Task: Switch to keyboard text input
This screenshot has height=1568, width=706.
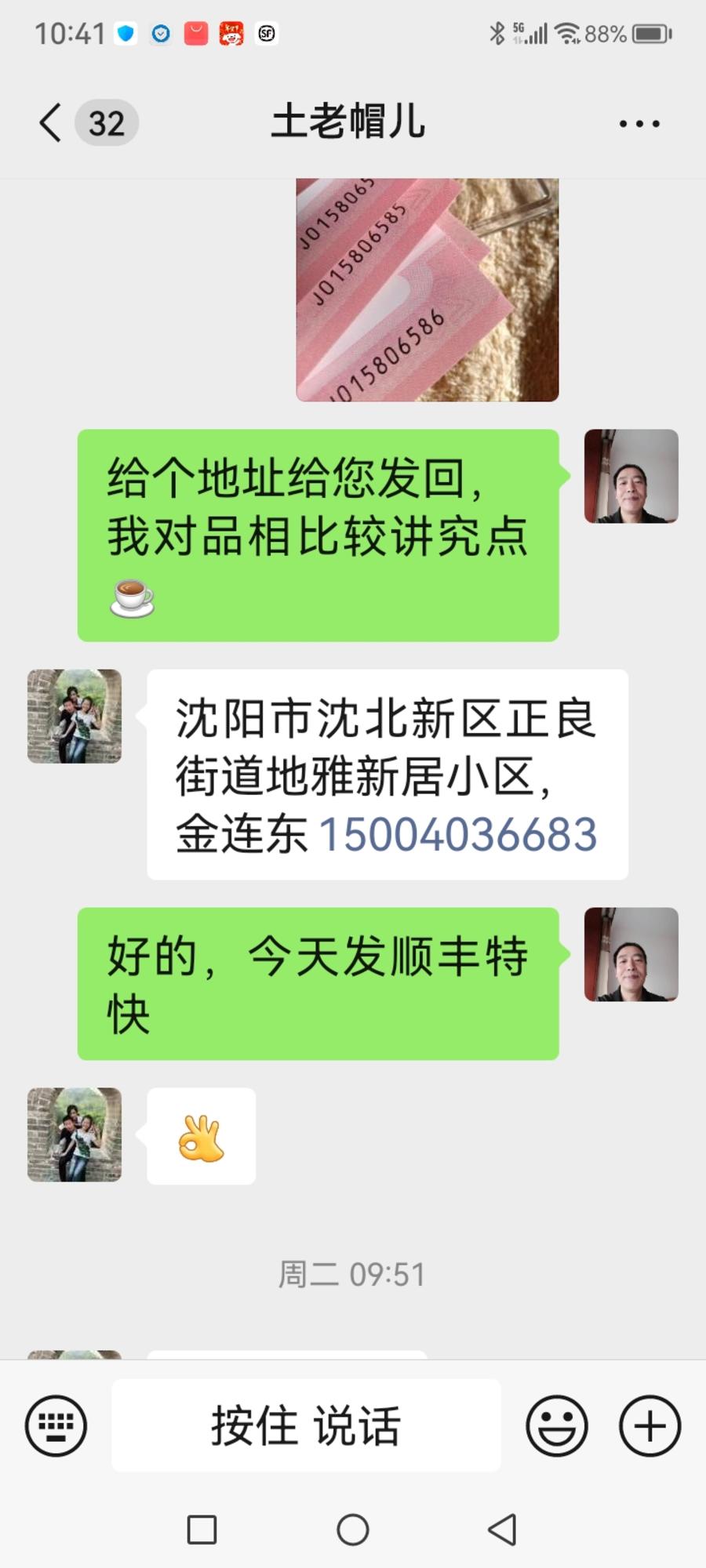Action: [x=56, y=1425]
